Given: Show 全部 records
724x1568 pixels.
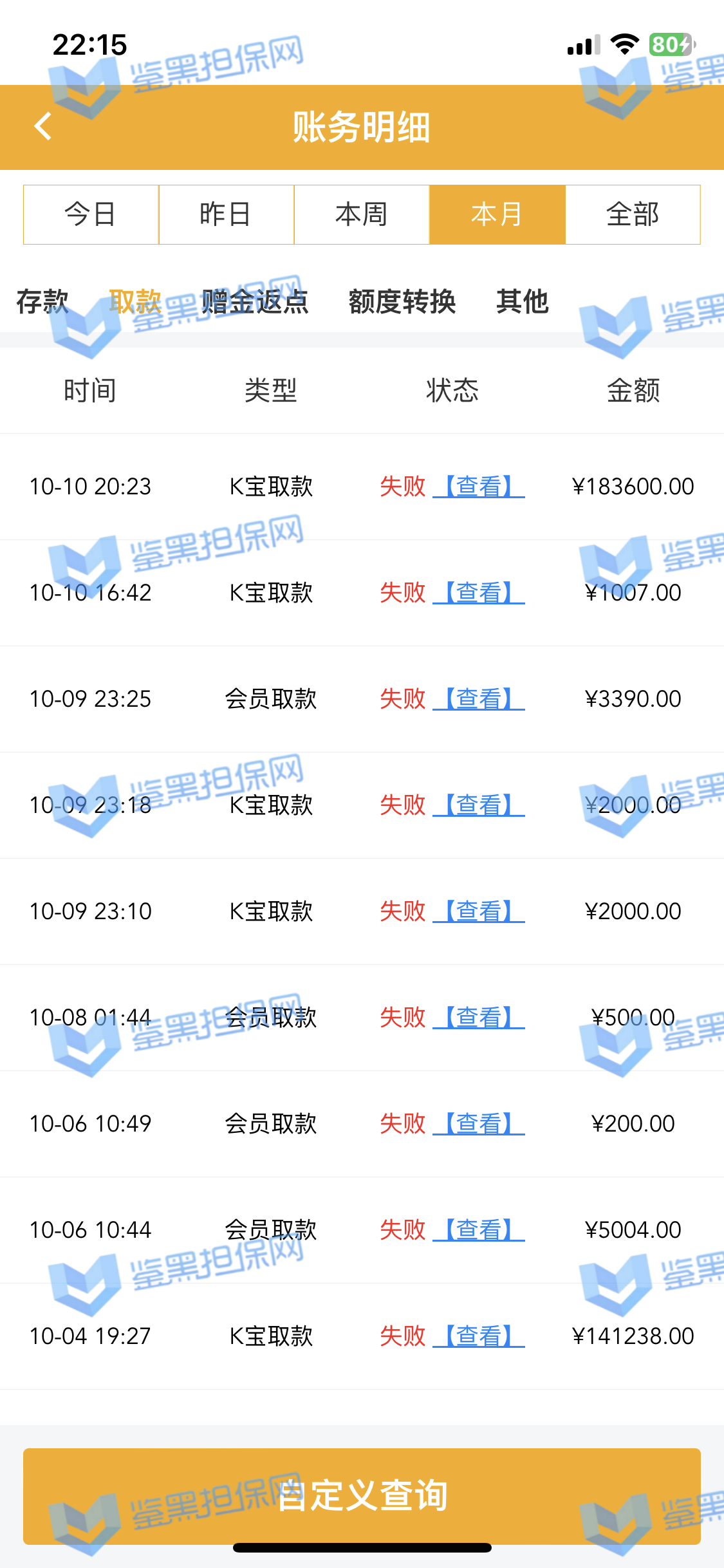Looking at the screenshot, I should (633, 214).
